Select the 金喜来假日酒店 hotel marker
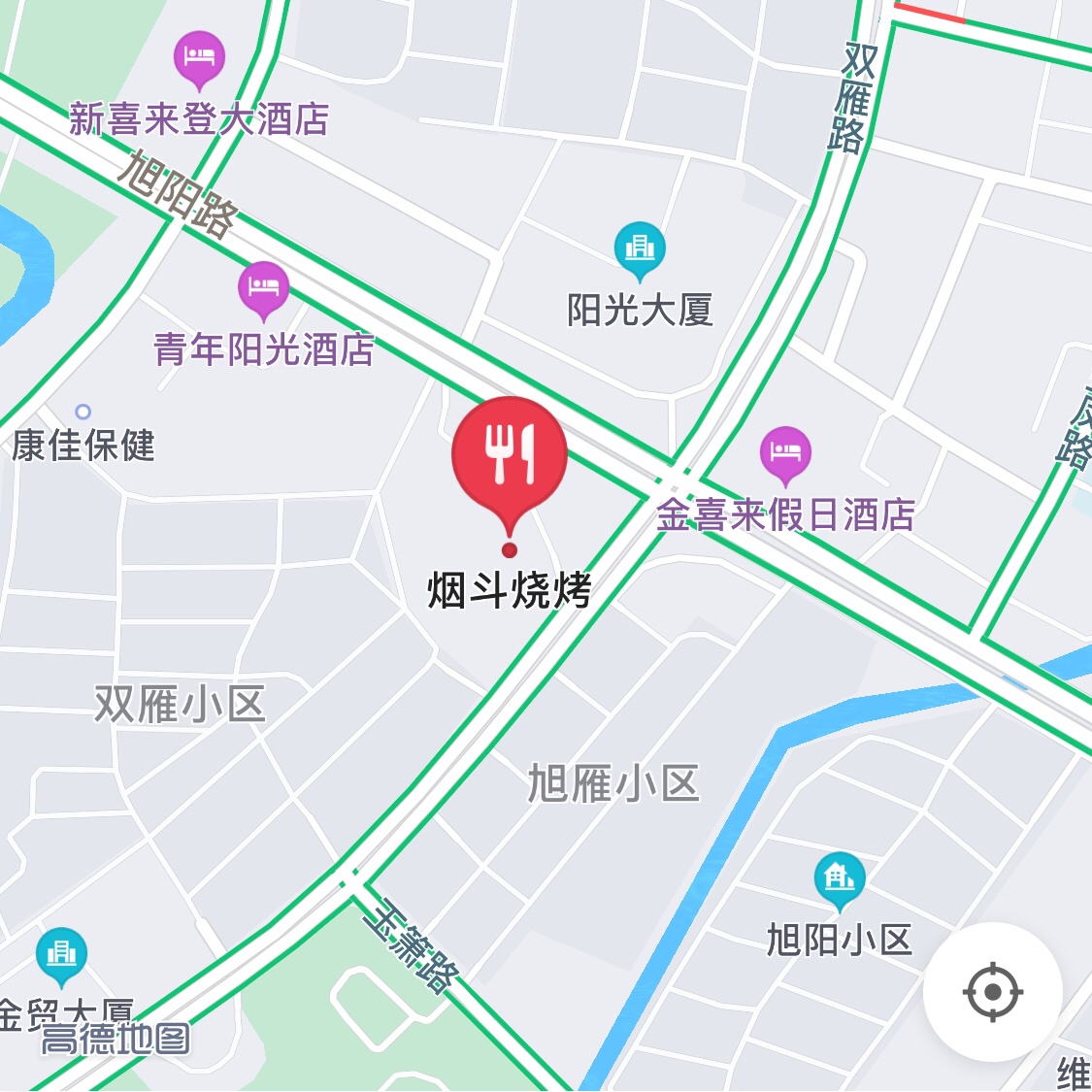The image size is (1092, 1092). point(785,453)
